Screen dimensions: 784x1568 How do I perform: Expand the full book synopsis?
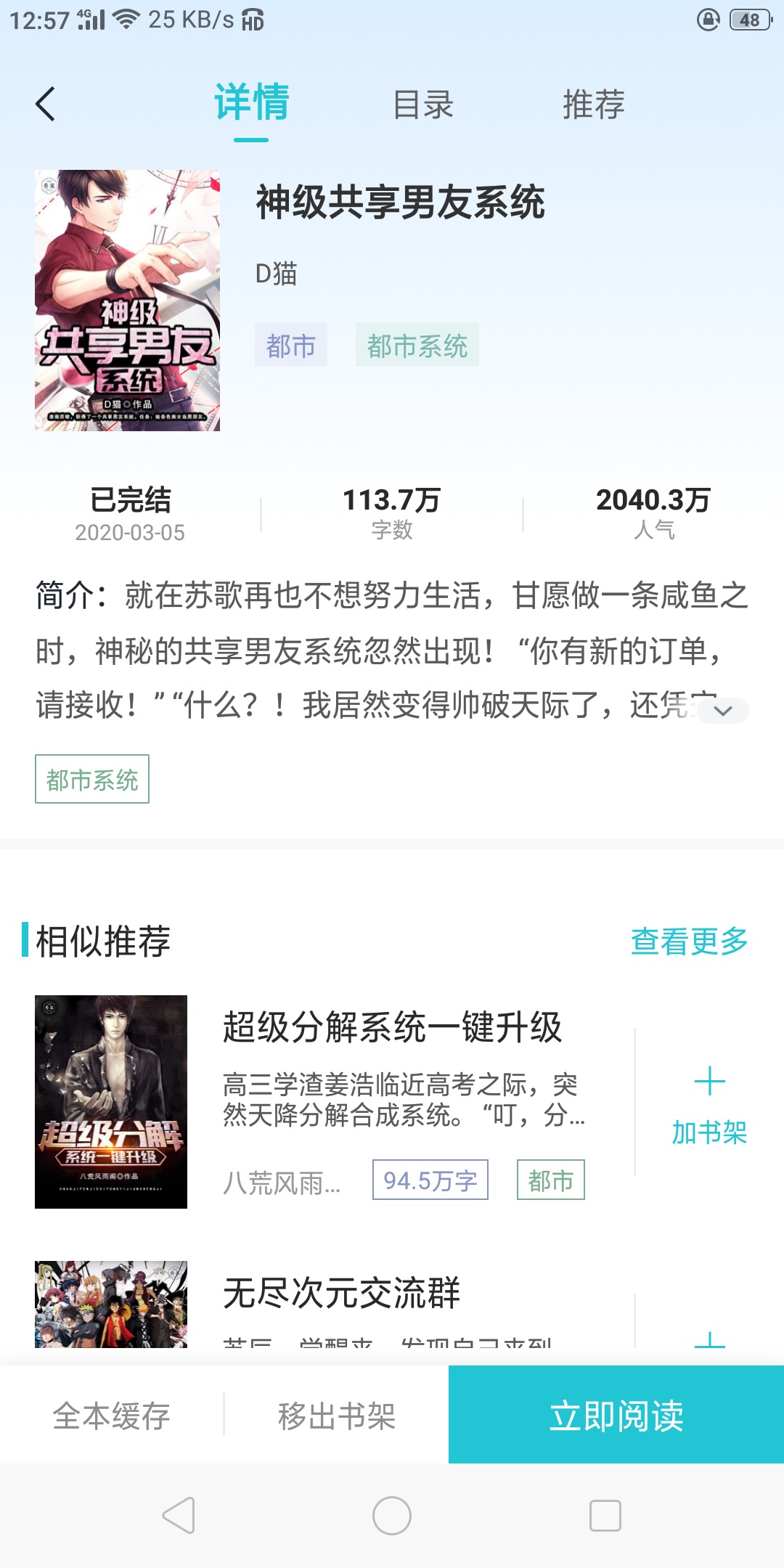tap(723, 711)
